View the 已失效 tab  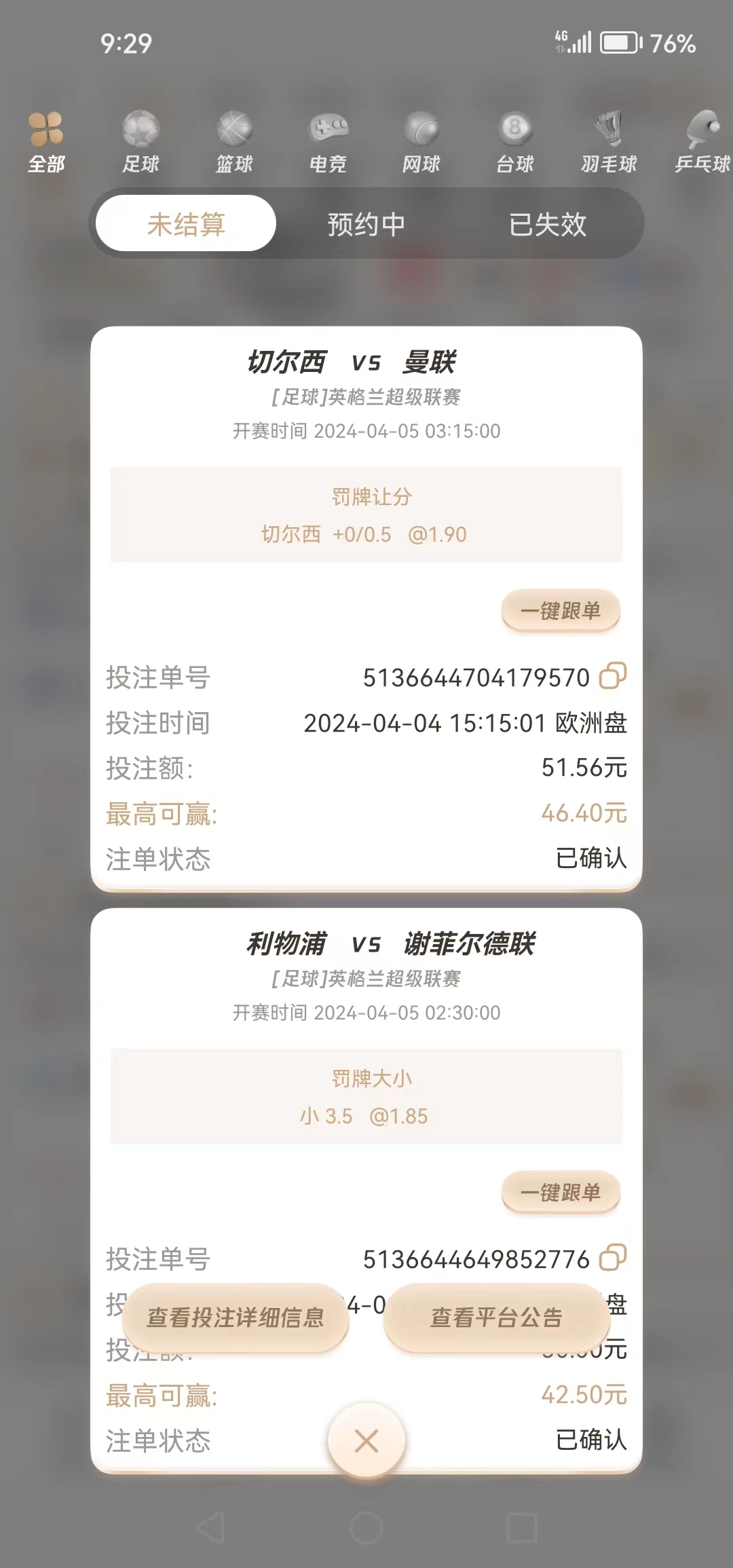click(x=548, y=224)
